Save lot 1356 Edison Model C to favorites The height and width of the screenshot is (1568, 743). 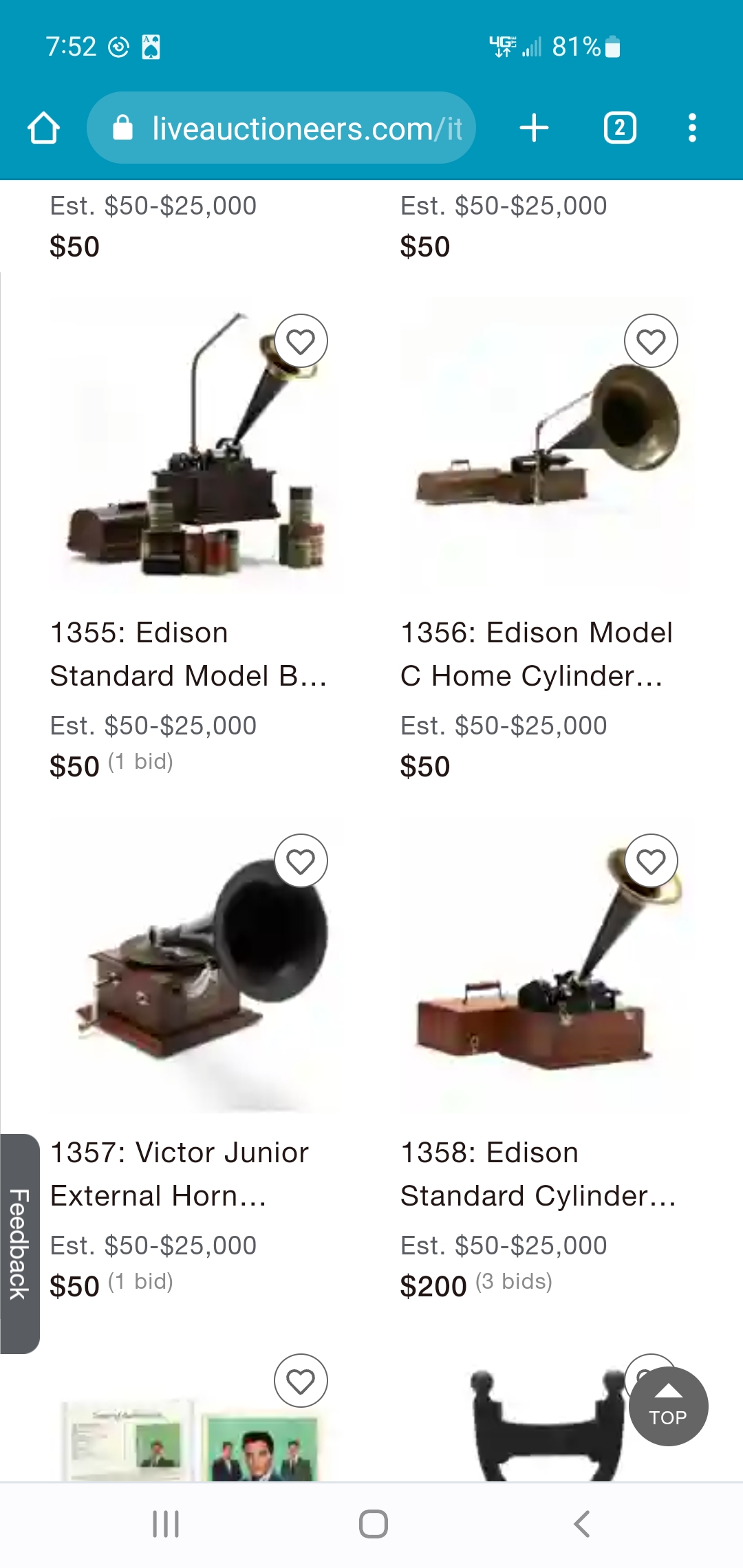(651, 341)
